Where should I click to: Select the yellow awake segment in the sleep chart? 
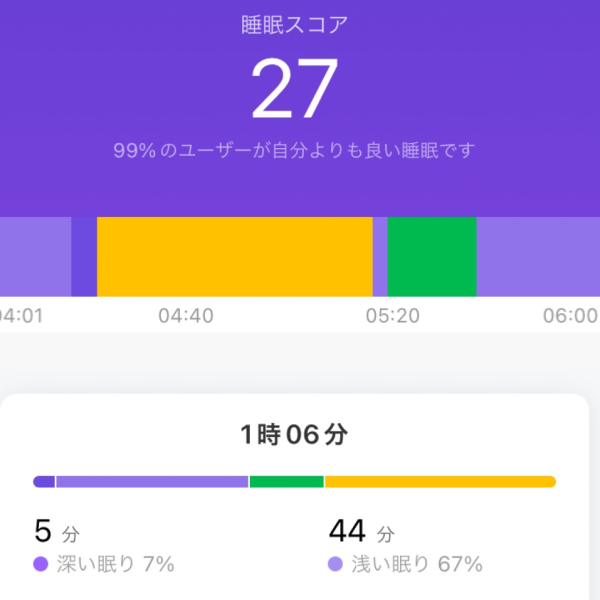point(234,256)
